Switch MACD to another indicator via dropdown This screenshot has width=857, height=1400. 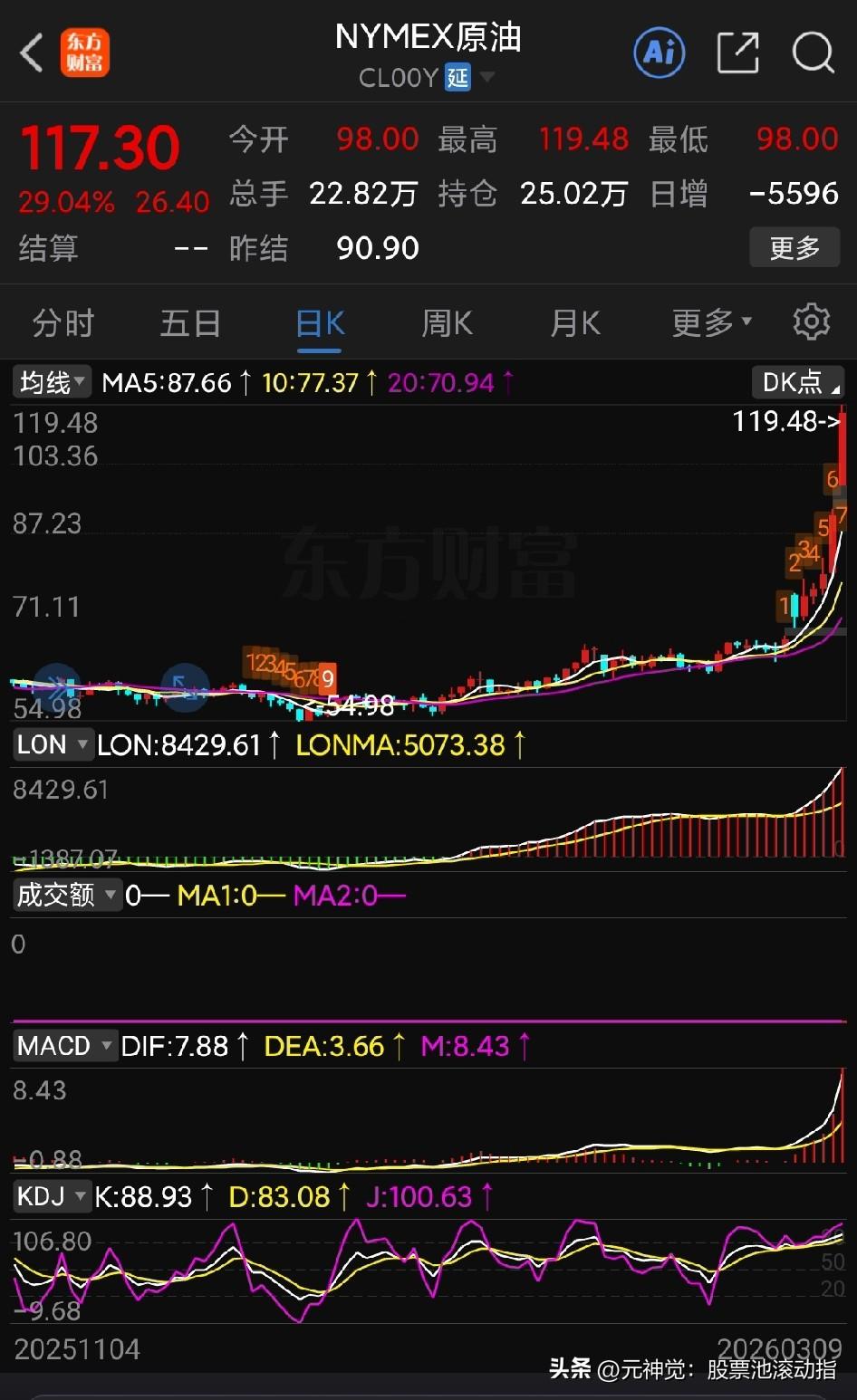(x=64, y=1045)
